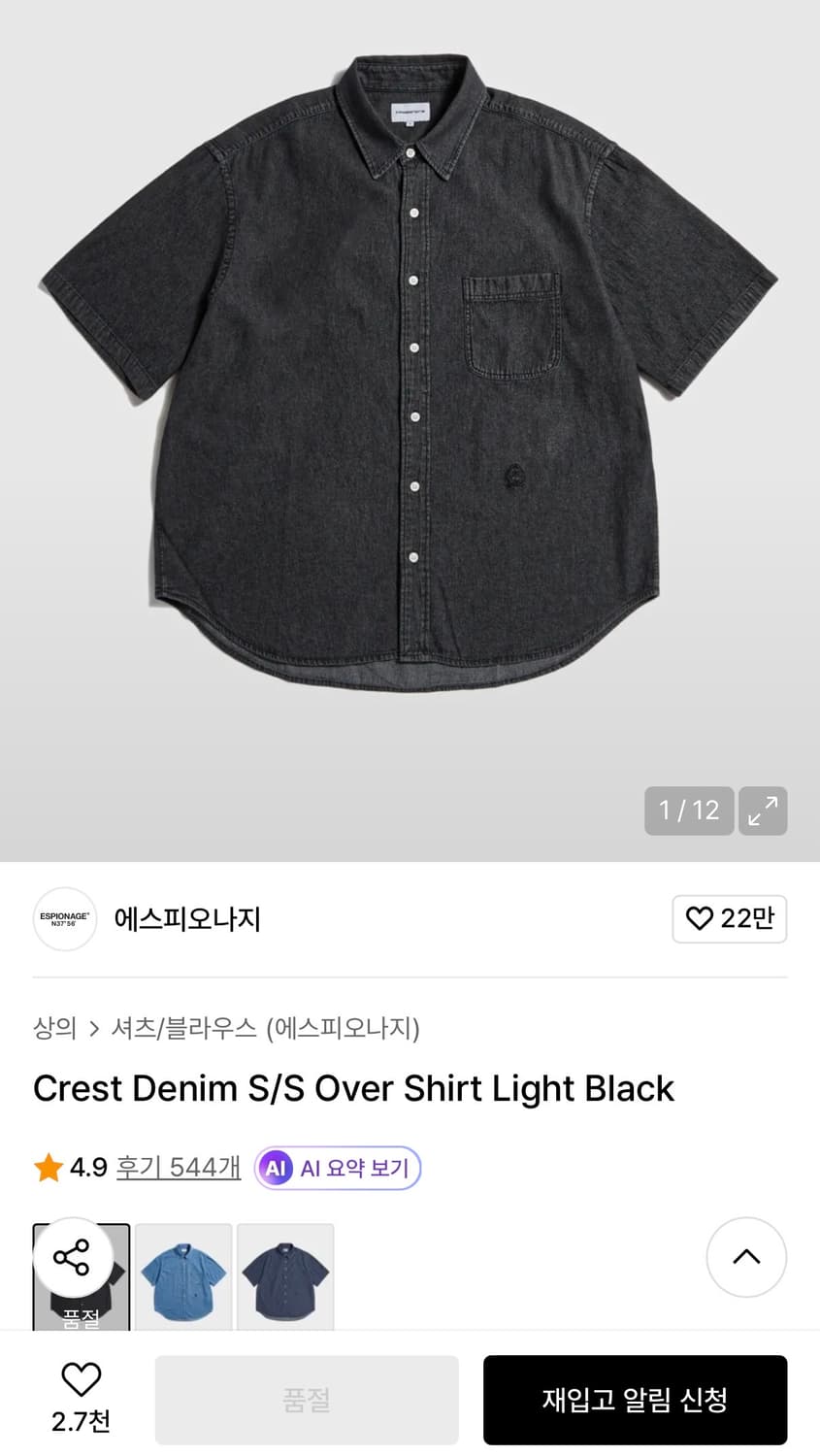This screenshot has height=1456, width=820.
Task: Tap the star icon beside the 4.9 rating
Action: click(47, 1168)
